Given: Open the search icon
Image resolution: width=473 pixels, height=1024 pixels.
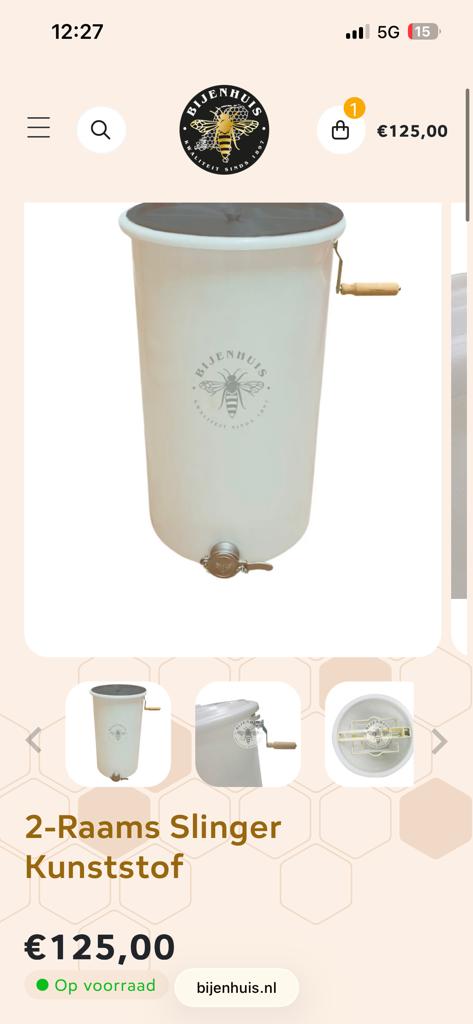Looking at the screenshot, I should (101, 129).
